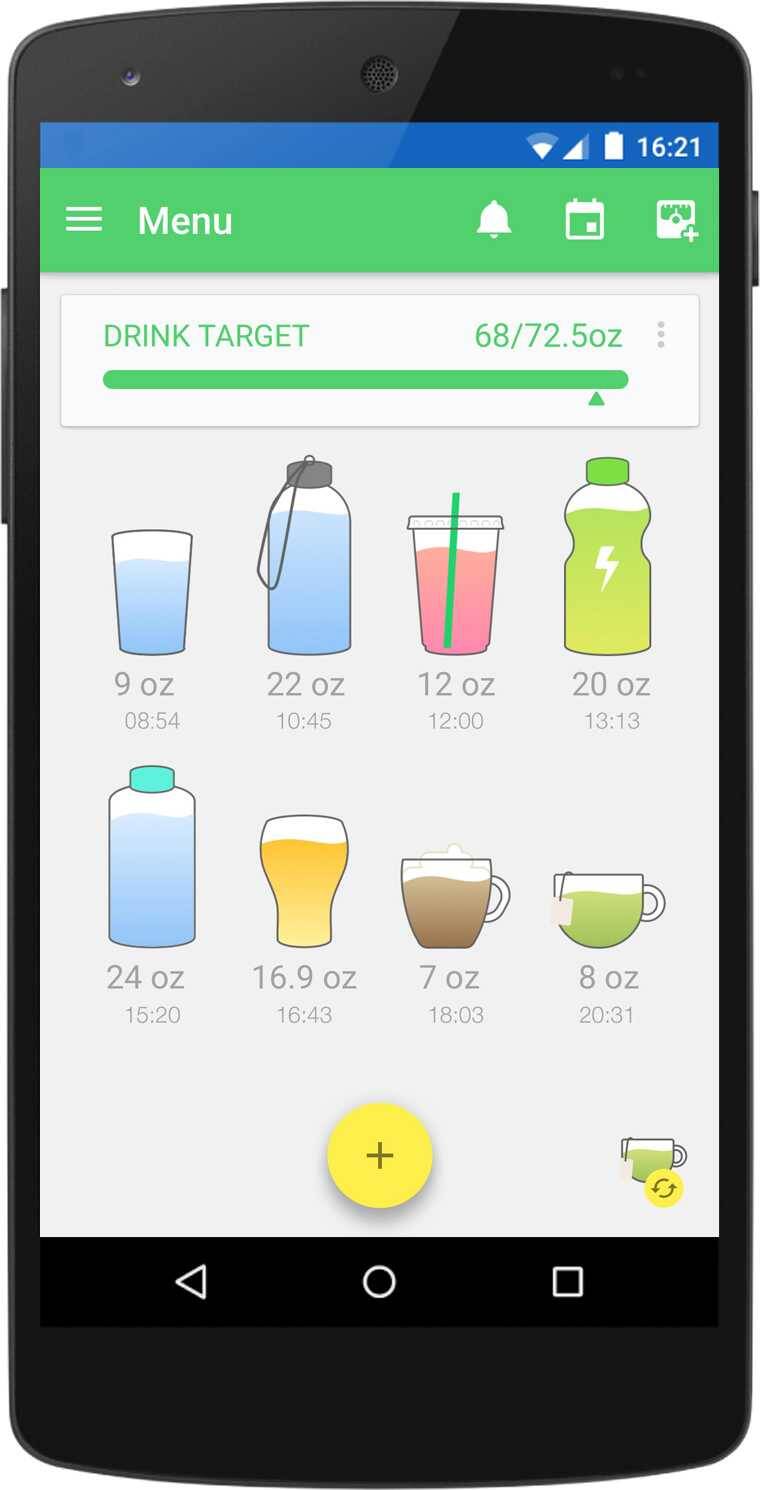Open the calendar history view
The image size is (760, 1490).
(x=584, y=220)
